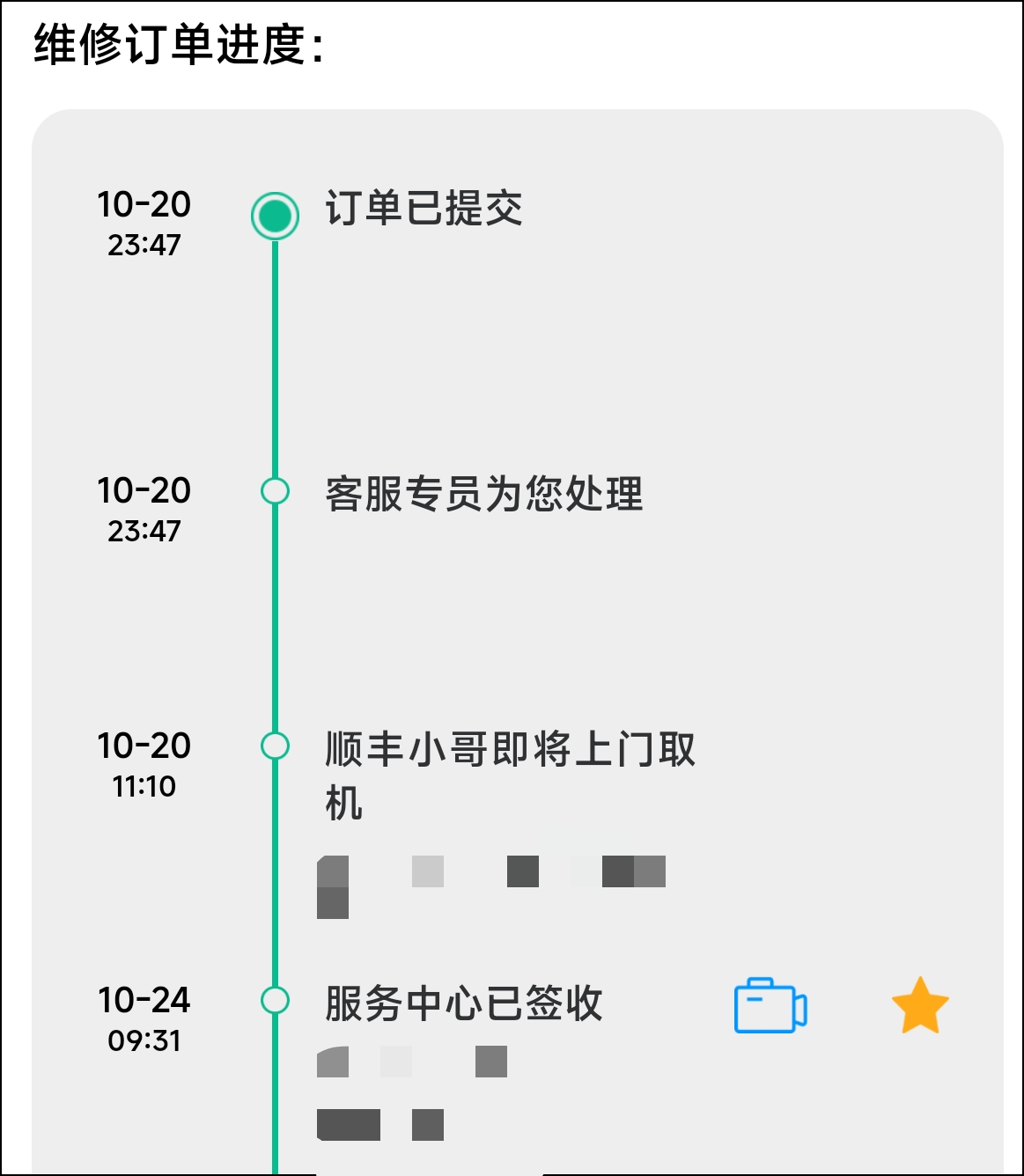Open the video camera icon beside 服务中心已签收
This screenshot has height=1176, width=1024.
pyautogui.click(x=770, y=1005)
